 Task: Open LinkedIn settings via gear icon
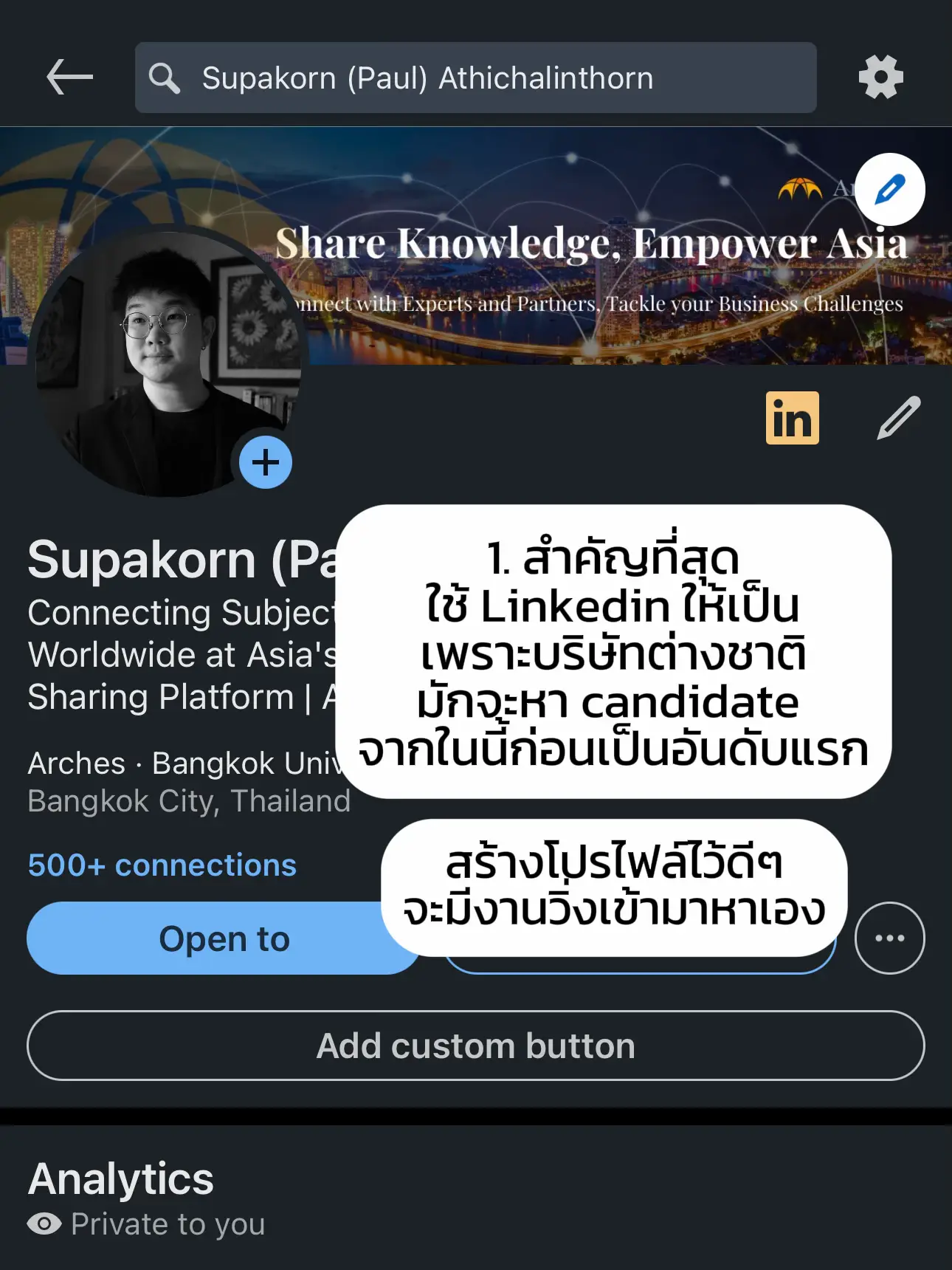pyautogui.click(x=881, y=77)
